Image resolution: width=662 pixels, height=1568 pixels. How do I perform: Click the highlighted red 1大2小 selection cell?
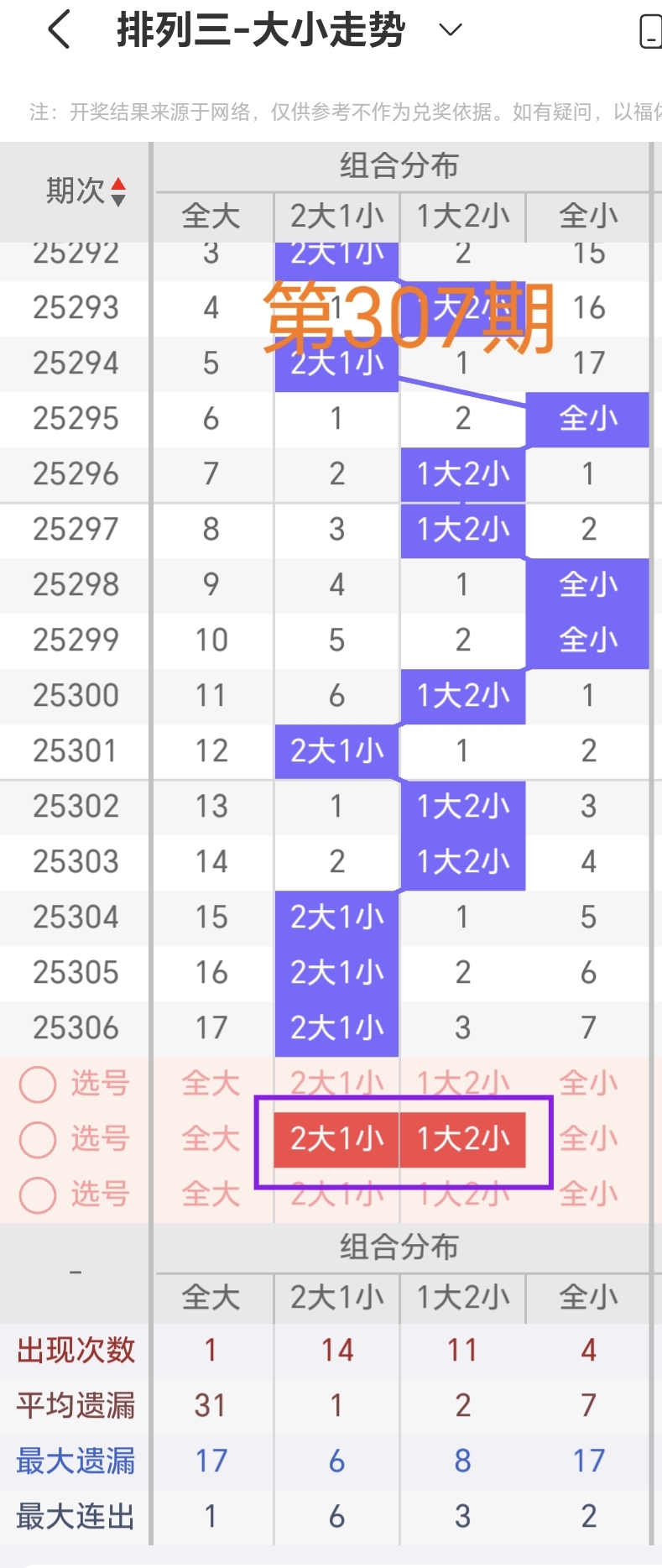click(462, 1139)
